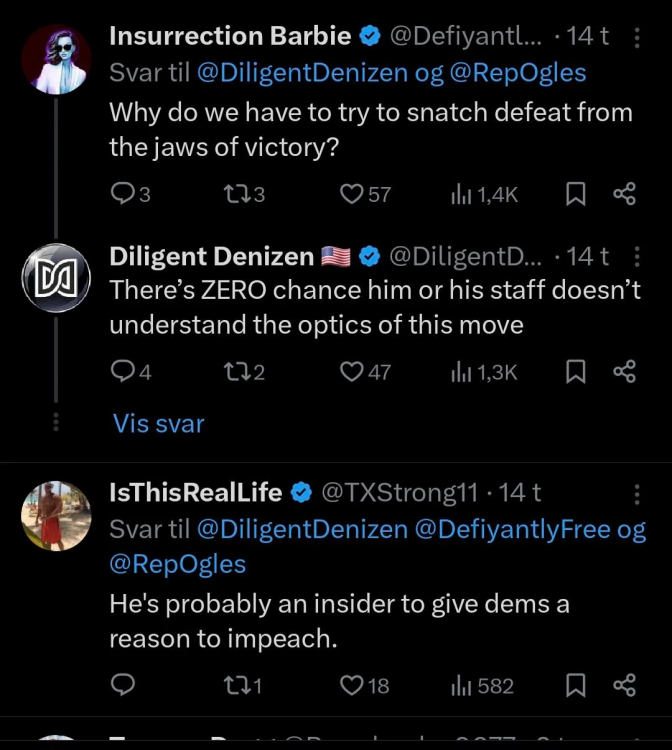Open the @RepOgles mention in IsThisRealLife's reply
672x750 pixels.
pyautogui.click(x=178, y=564)
